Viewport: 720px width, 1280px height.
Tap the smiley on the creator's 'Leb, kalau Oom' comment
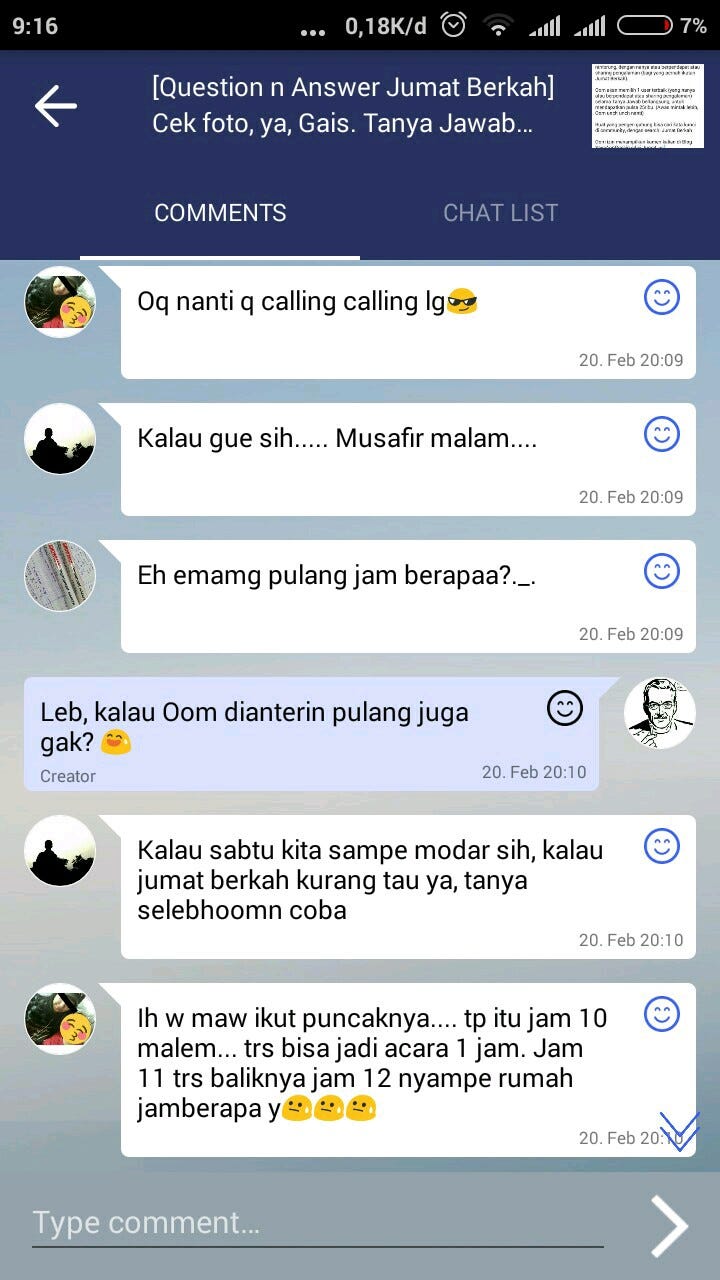tap(565, 708)
